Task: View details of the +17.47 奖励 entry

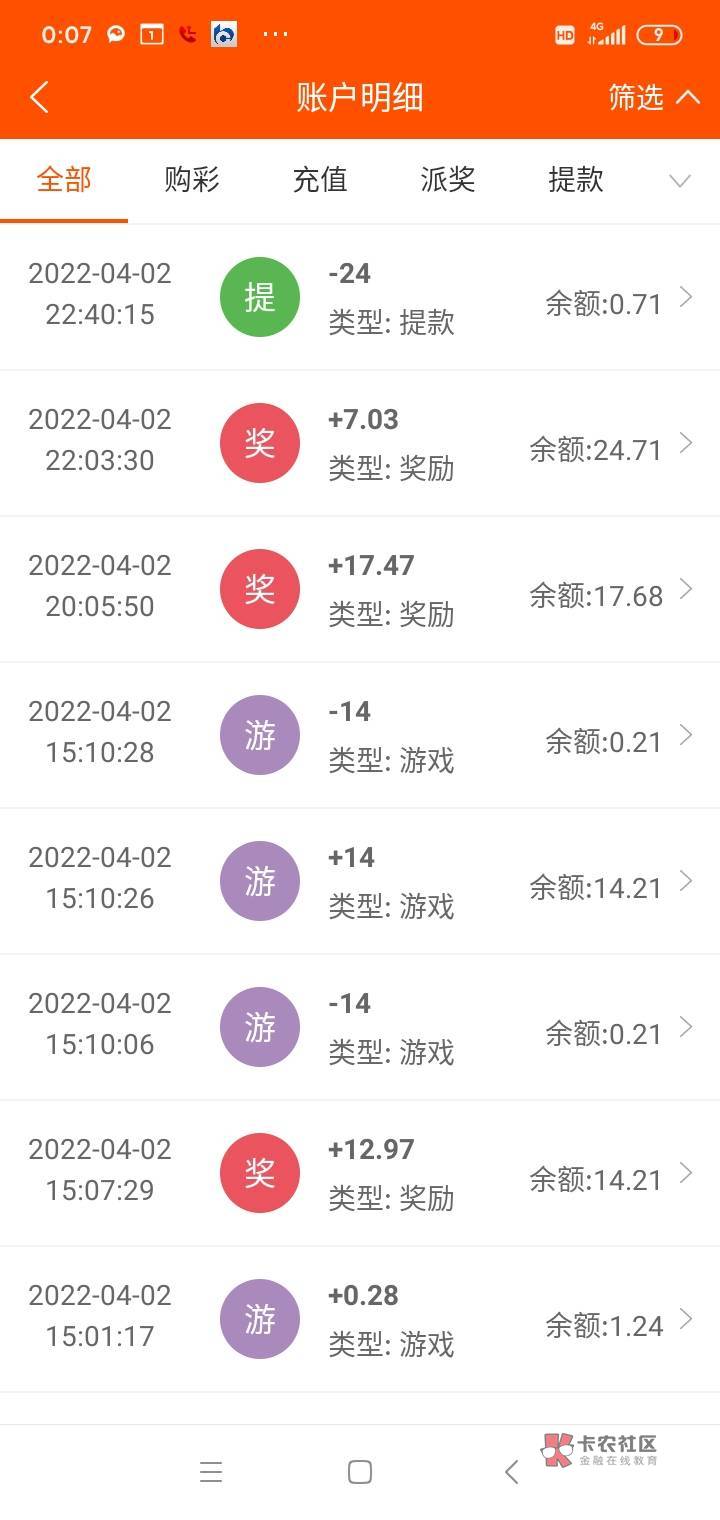Action: (360, 589)
